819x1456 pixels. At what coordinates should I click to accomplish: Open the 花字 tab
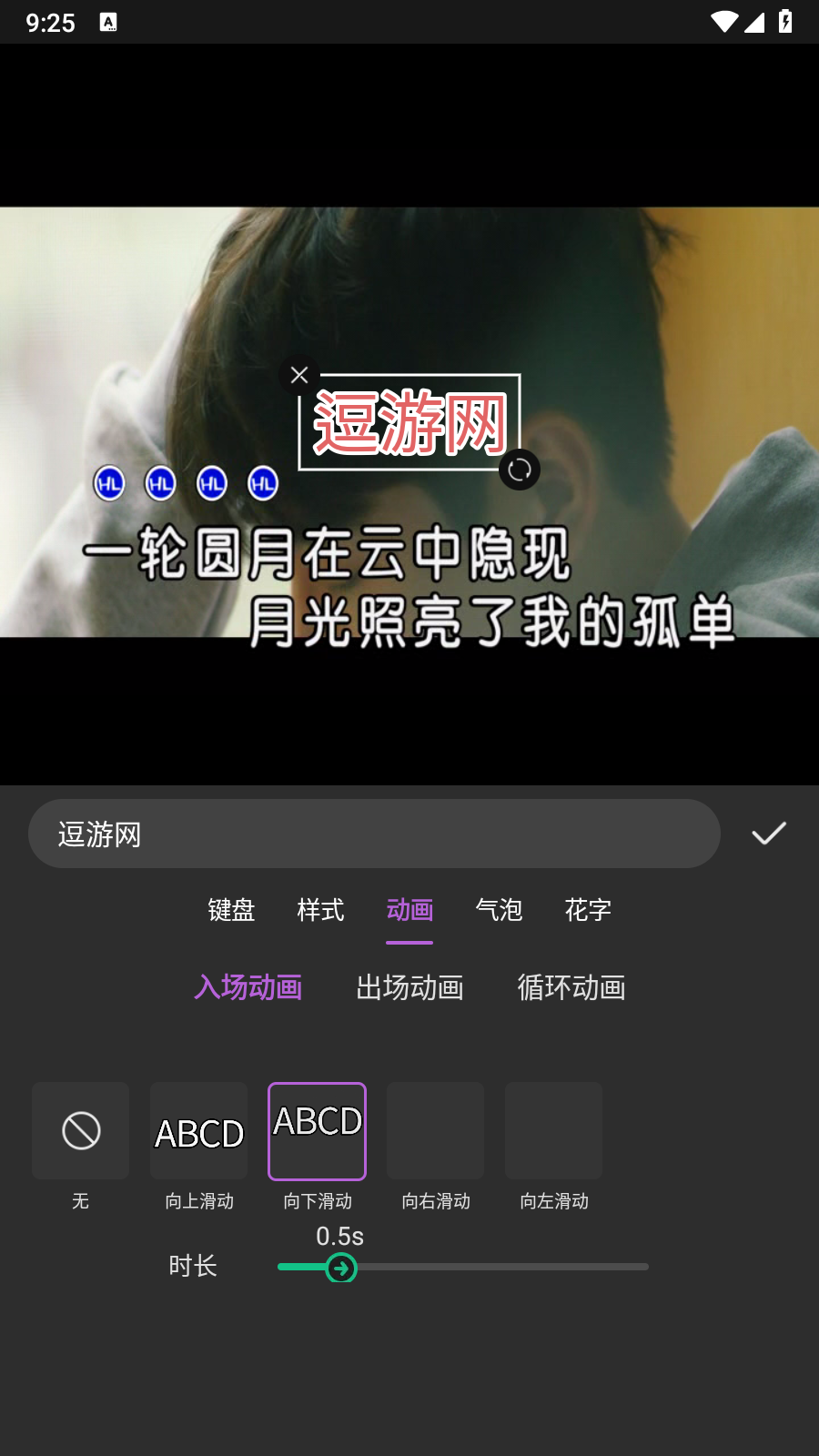click(588, 910)
